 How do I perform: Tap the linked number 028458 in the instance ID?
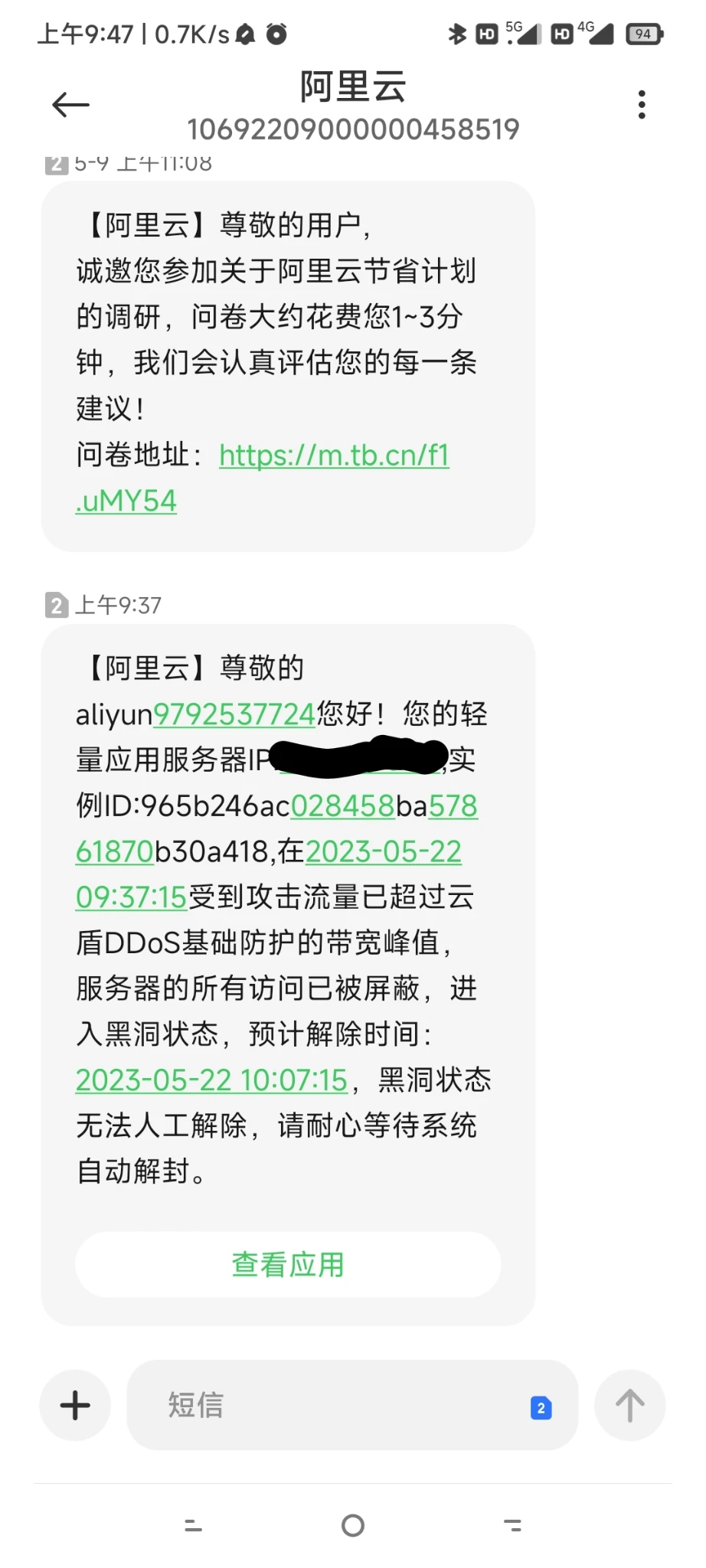(x=342, y=806)
